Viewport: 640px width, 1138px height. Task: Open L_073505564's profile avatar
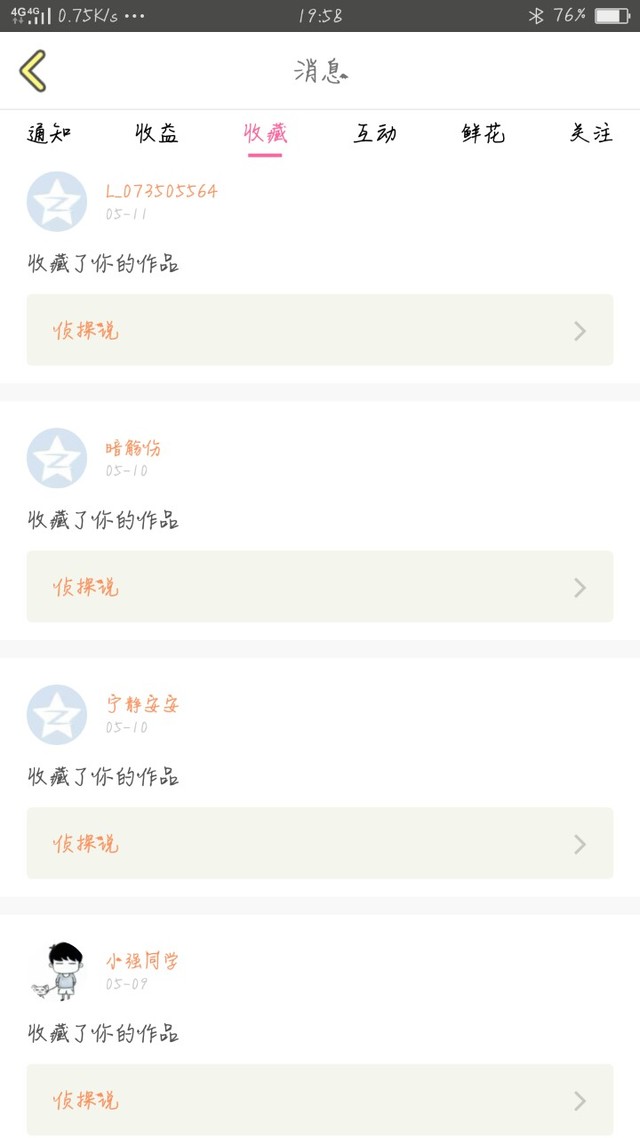(57, 202)
